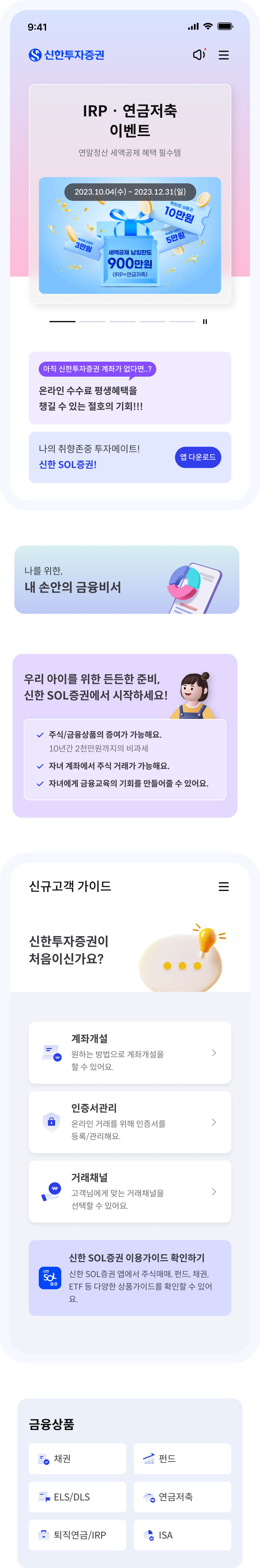Select ISA product

tap(182, 1535)
